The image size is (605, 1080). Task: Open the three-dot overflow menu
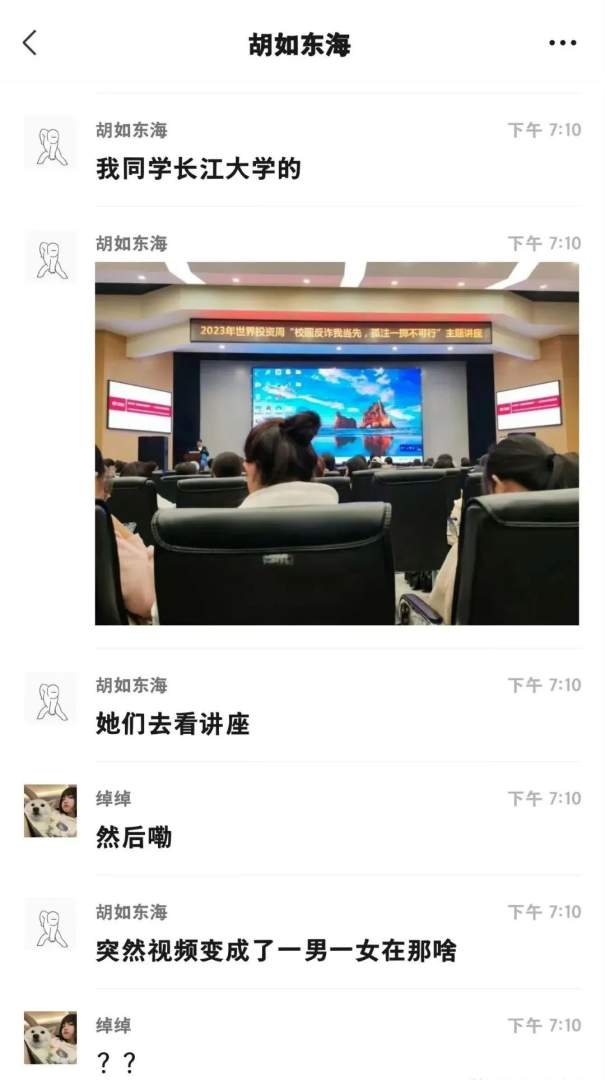tap(563, 43)
